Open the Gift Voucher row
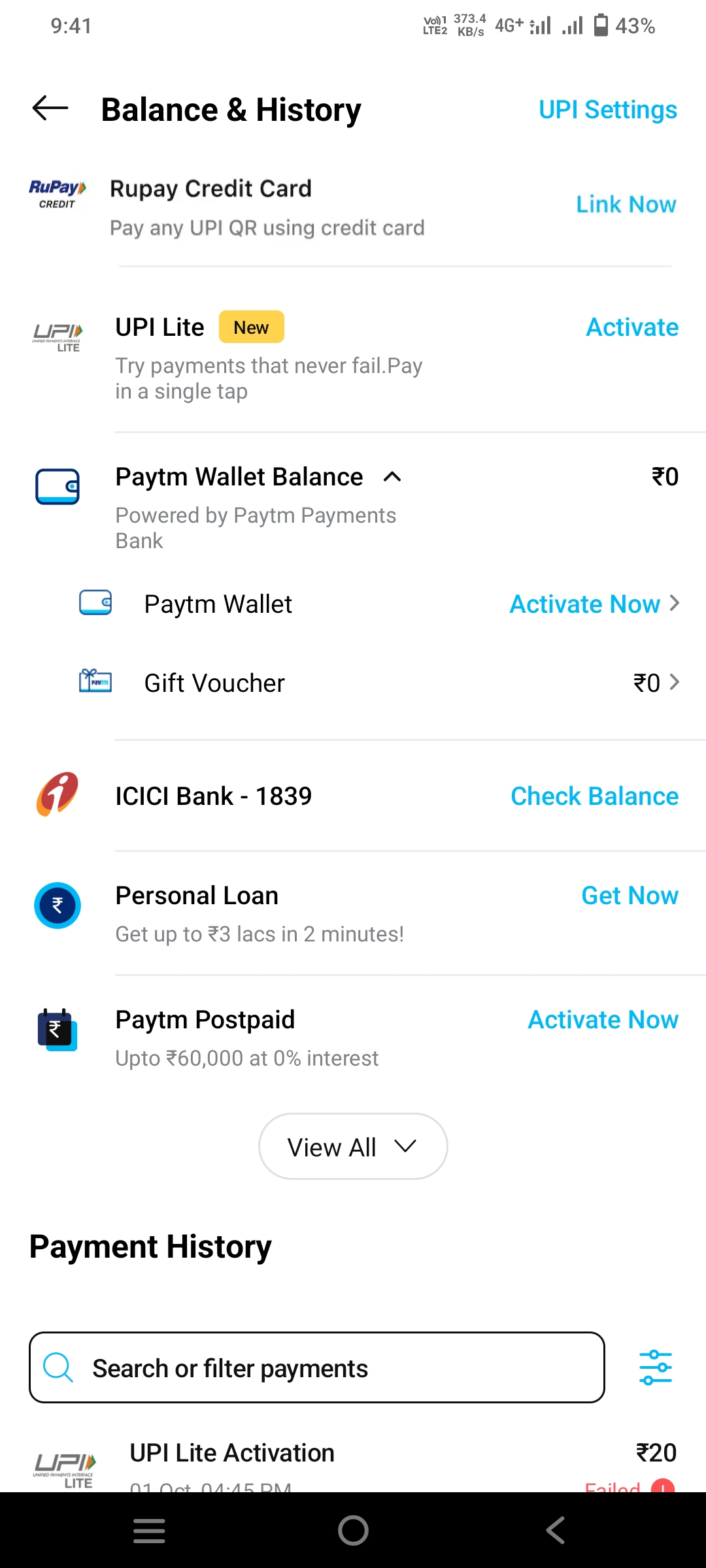The image size is (706, 1568). [379, 683]
